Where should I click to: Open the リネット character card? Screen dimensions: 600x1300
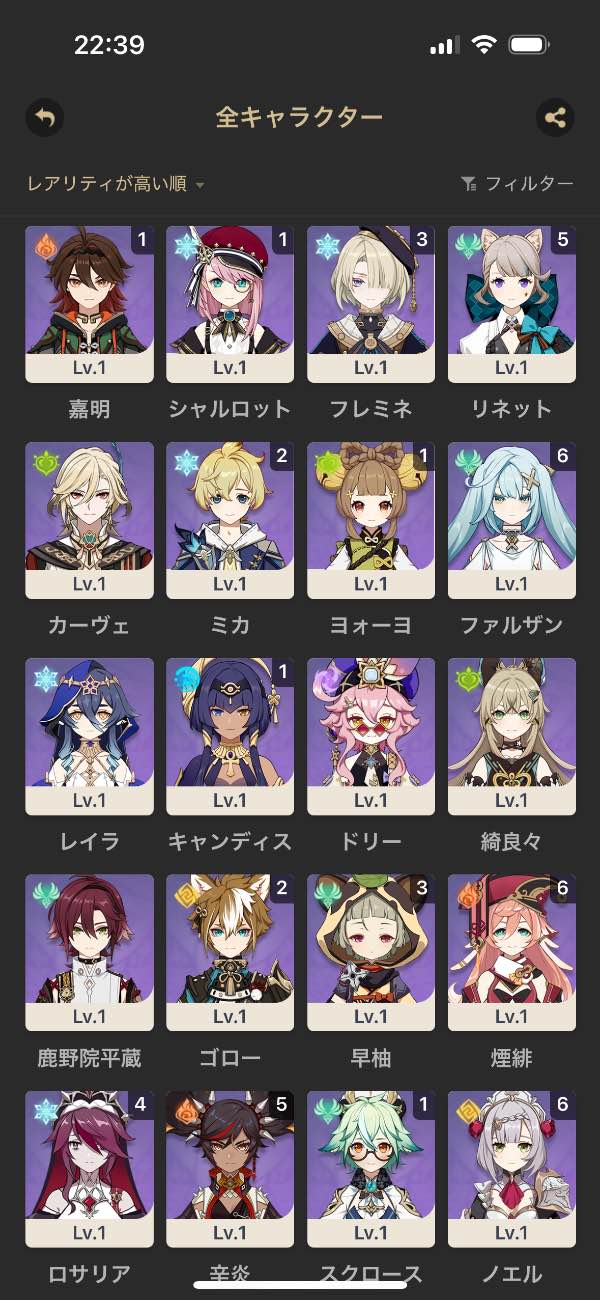512,304
